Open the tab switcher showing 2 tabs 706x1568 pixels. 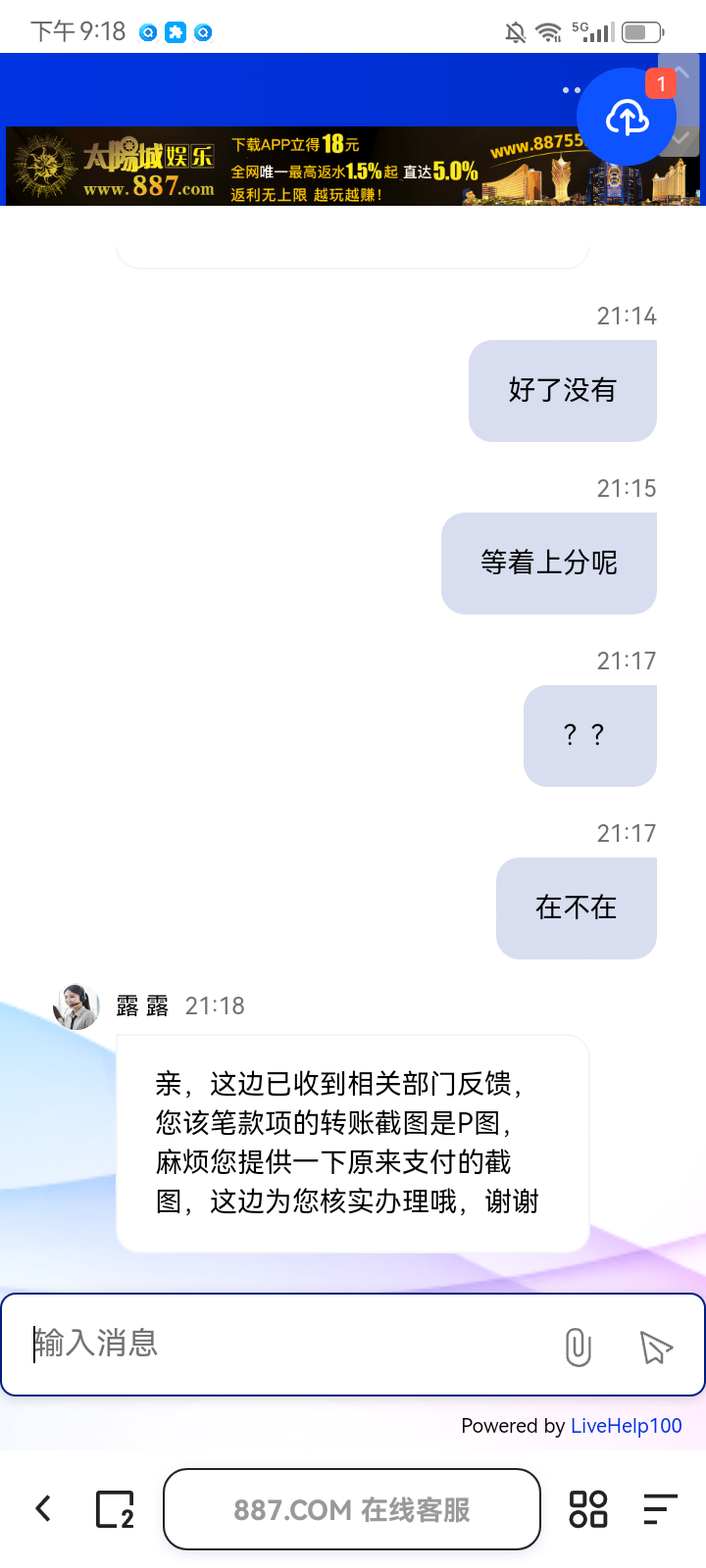(115, 1508)
